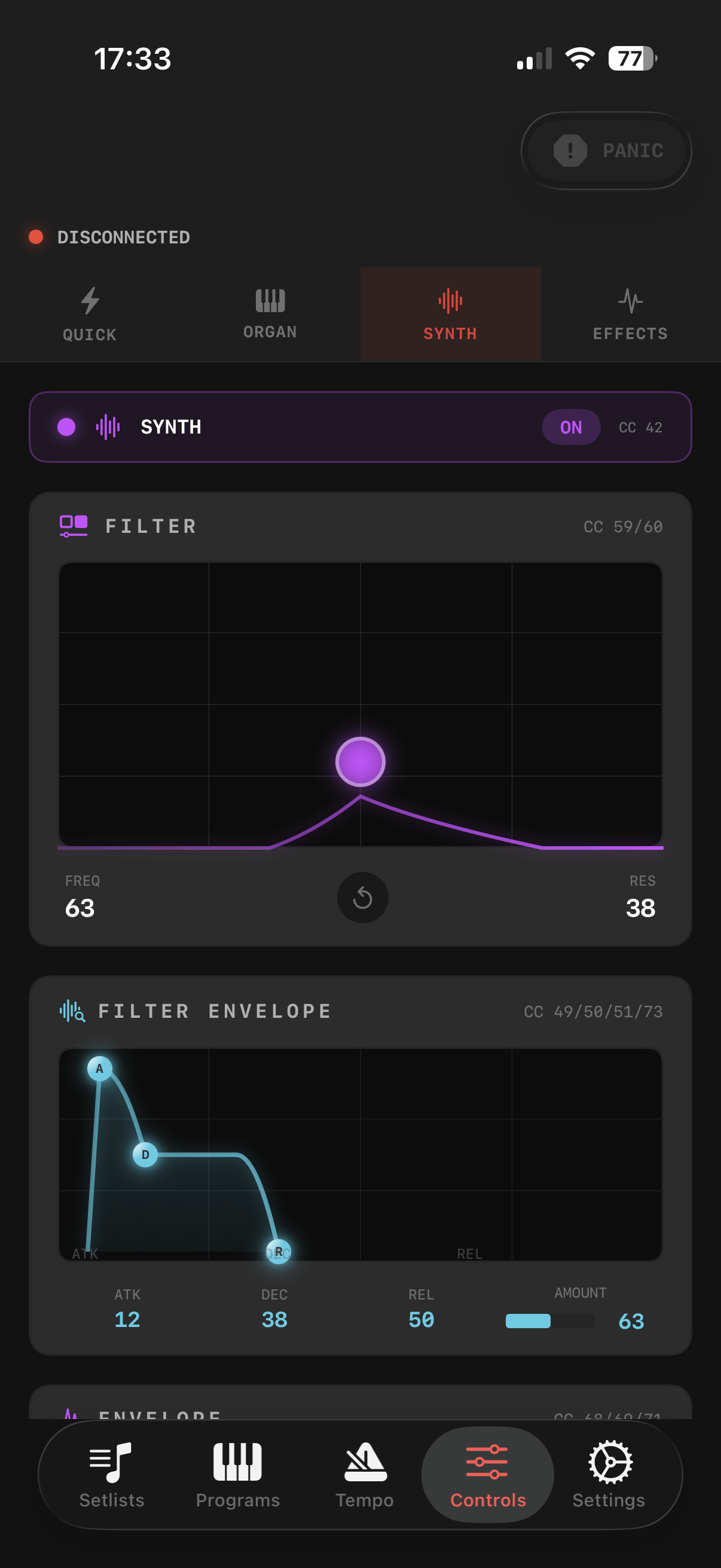Screen dimensions: 721x1568
Task: Tap the purple status dot in SYNTH bar
Action: point(65,427)
